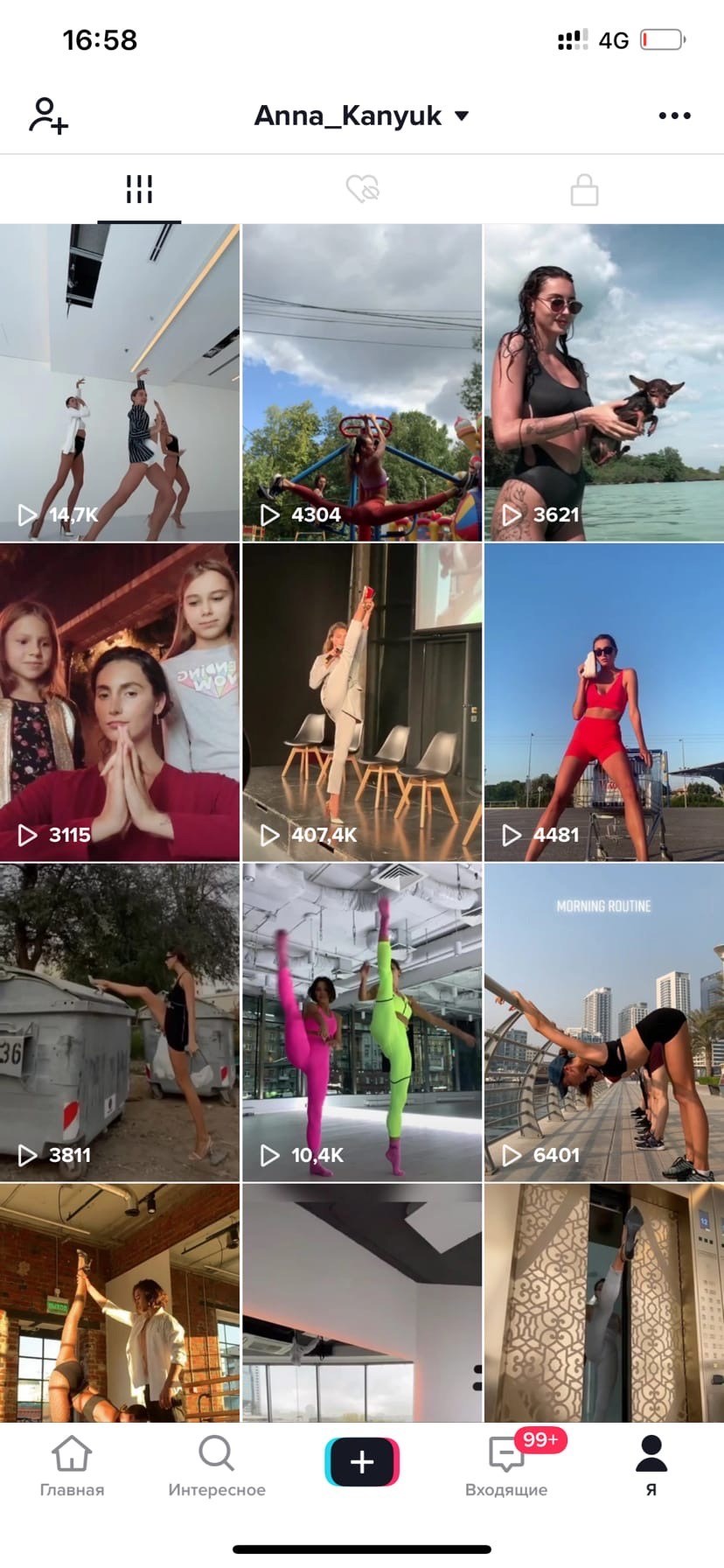Create a new video with plus button

(362, 1462)
